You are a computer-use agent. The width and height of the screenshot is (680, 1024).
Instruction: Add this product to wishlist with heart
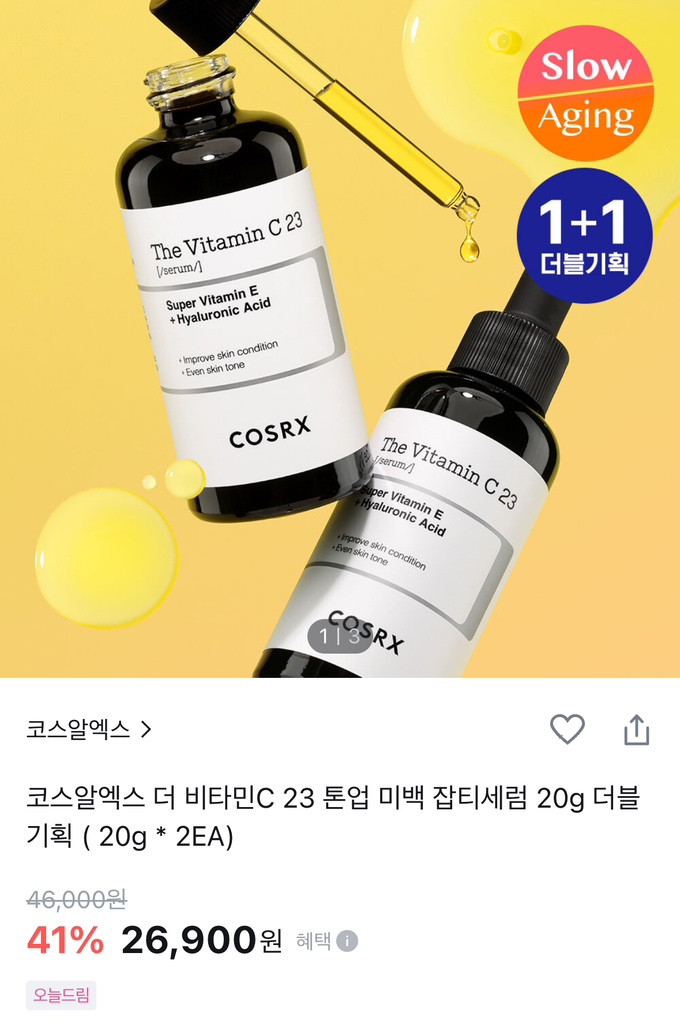click(567, 730)
